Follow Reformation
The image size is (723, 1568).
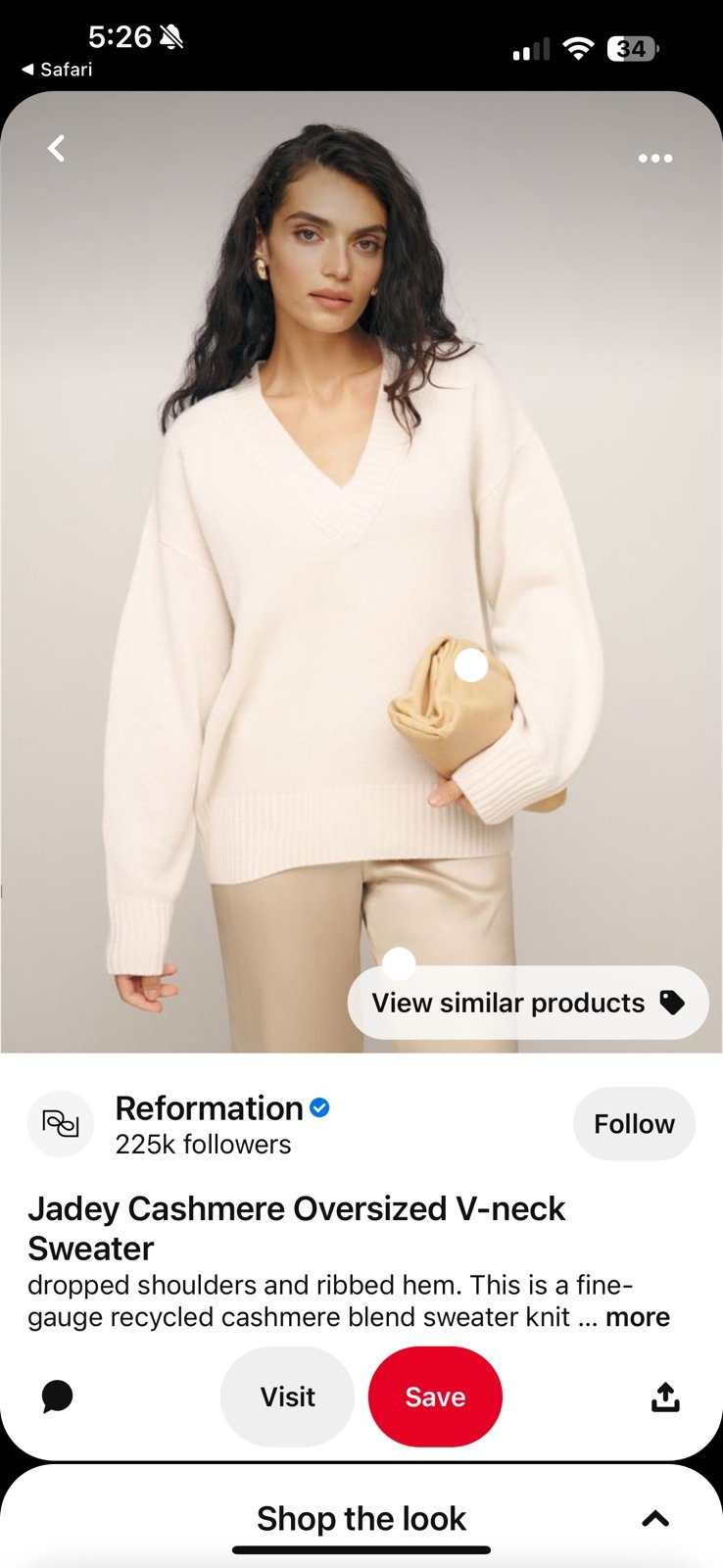point(634,1123)
